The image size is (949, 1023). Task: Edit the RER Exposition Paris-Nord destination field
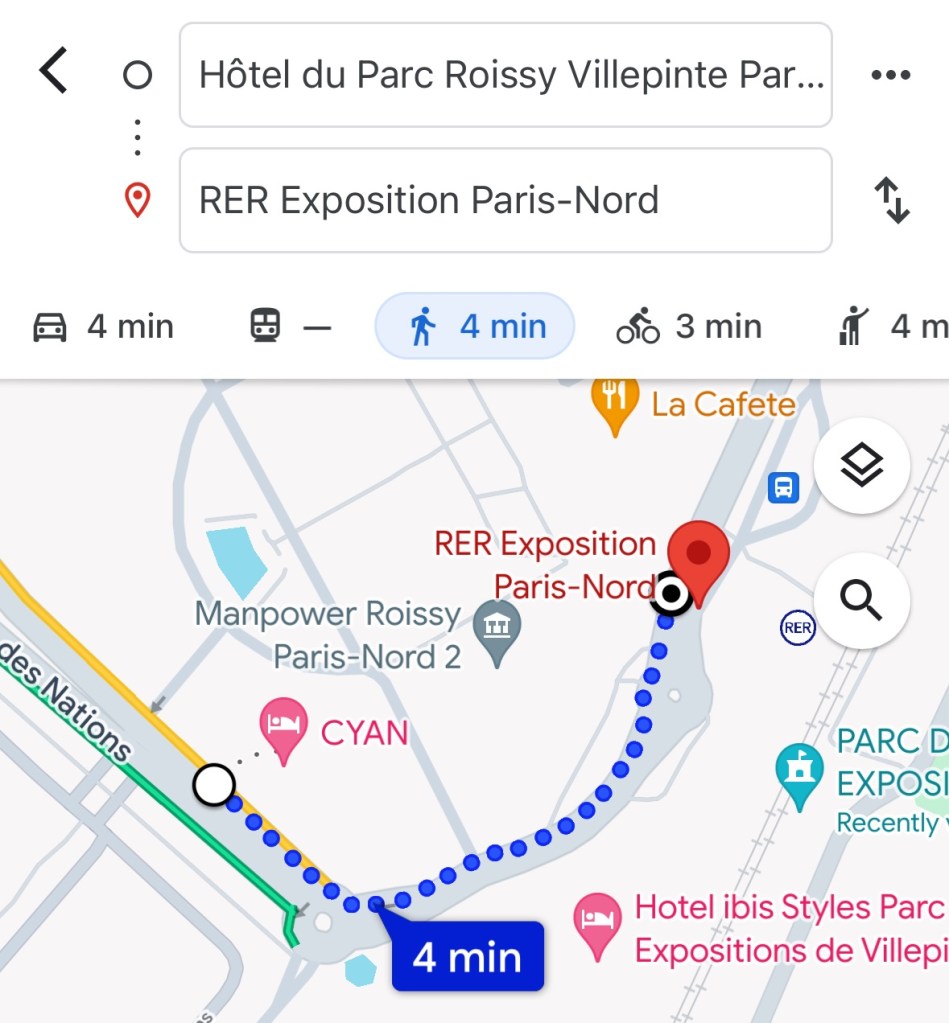505,201
